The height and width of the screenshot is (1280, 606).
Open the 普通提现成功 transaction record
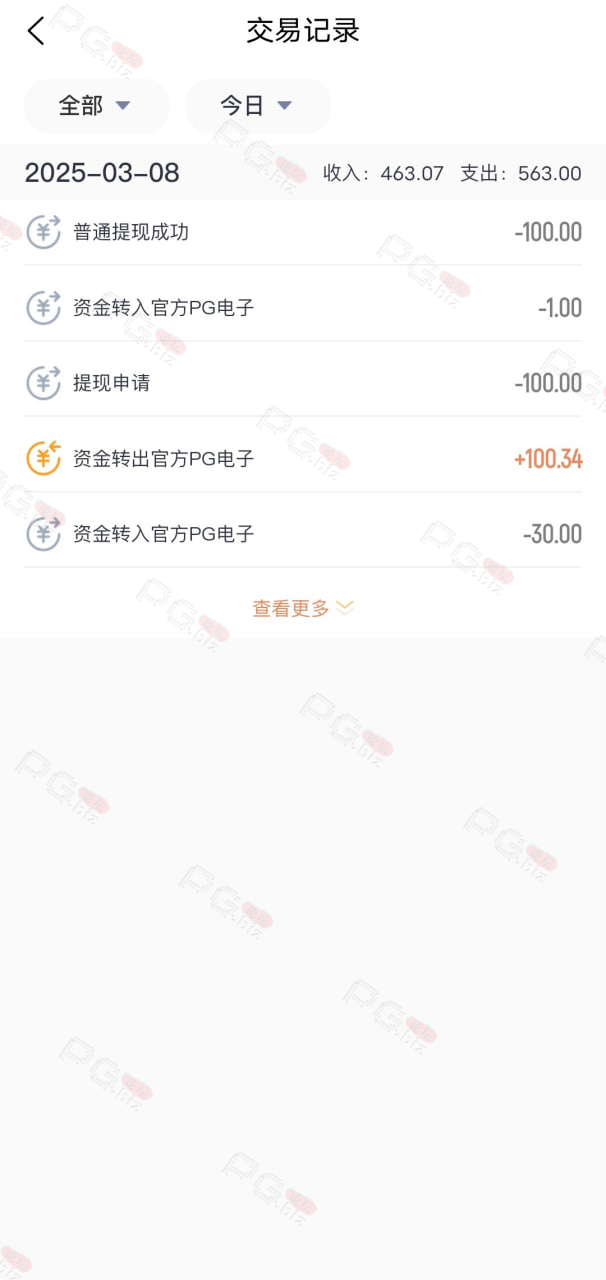303,232
